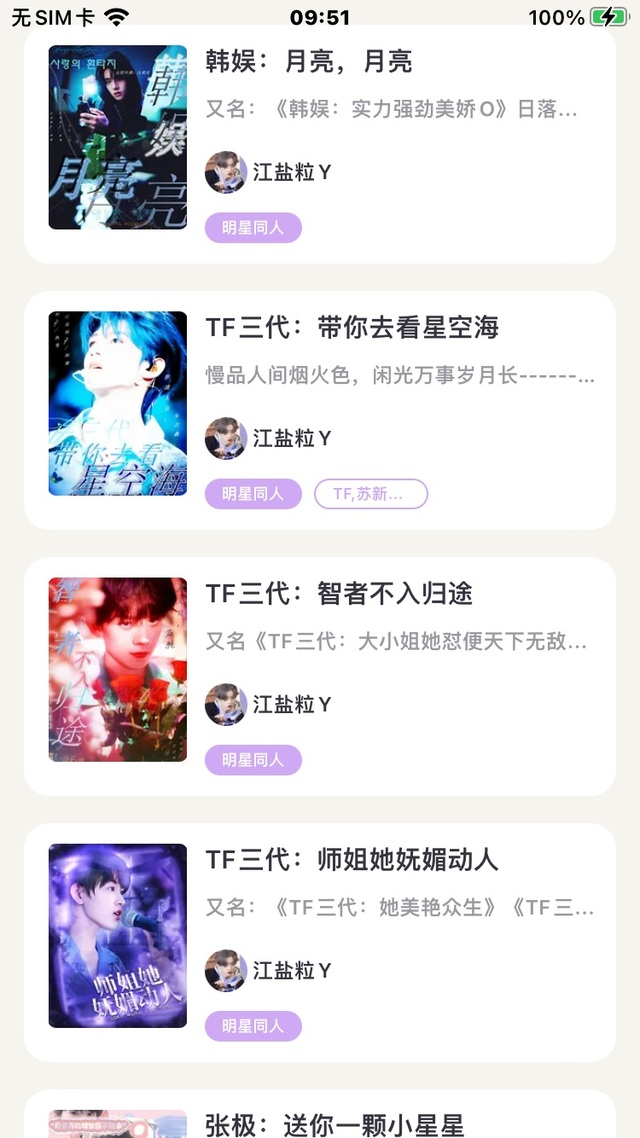Open the book 韩娱：月亮，月亮
The width and height of the screenshot is (640, 1138).
coord(308,62)
